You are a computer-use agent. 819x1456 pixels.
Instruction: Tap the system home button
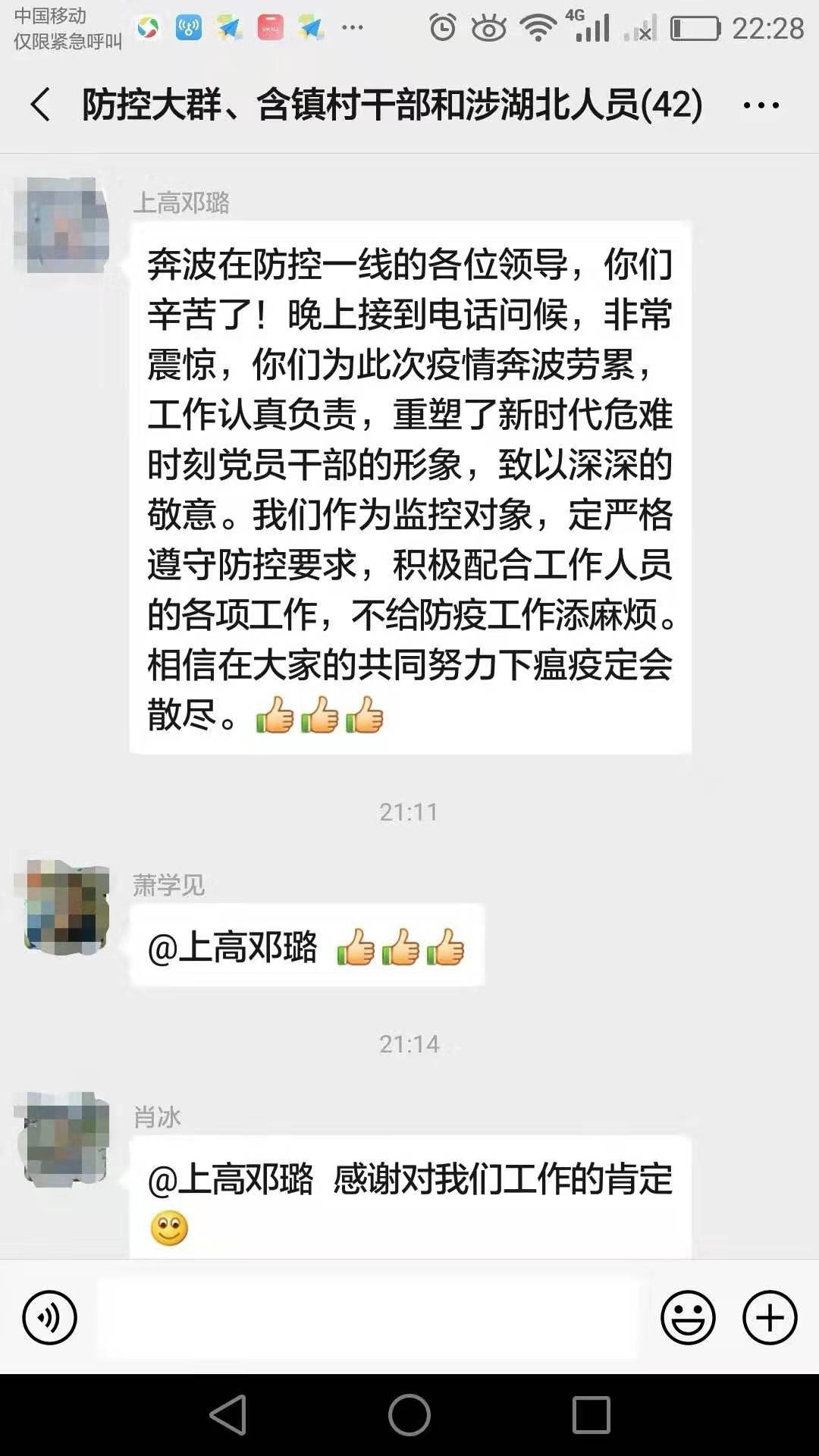point(409,1415)
